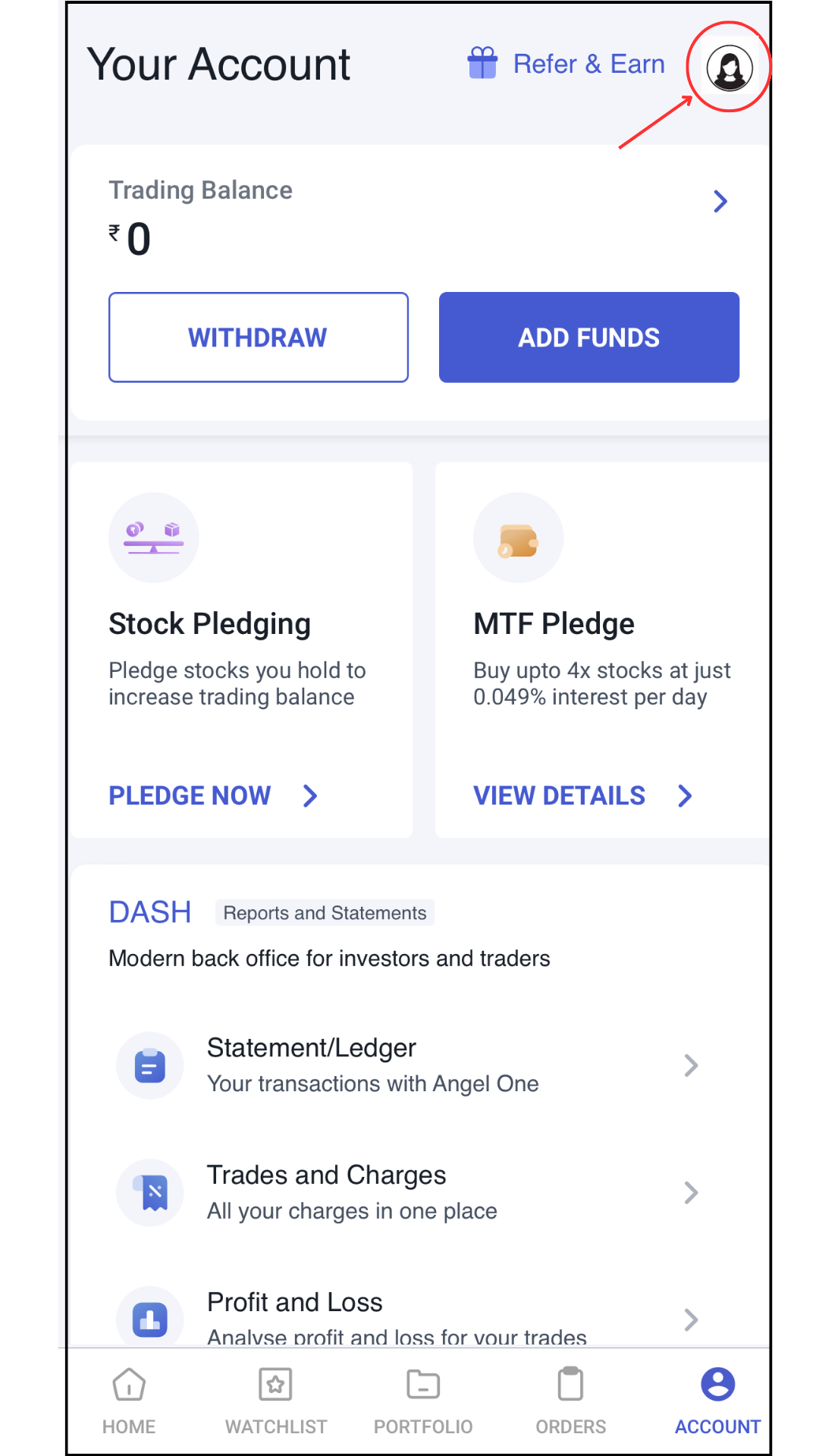Open Refer & Earn
This screenshot has height=1456, width=819.
(566, 64)
